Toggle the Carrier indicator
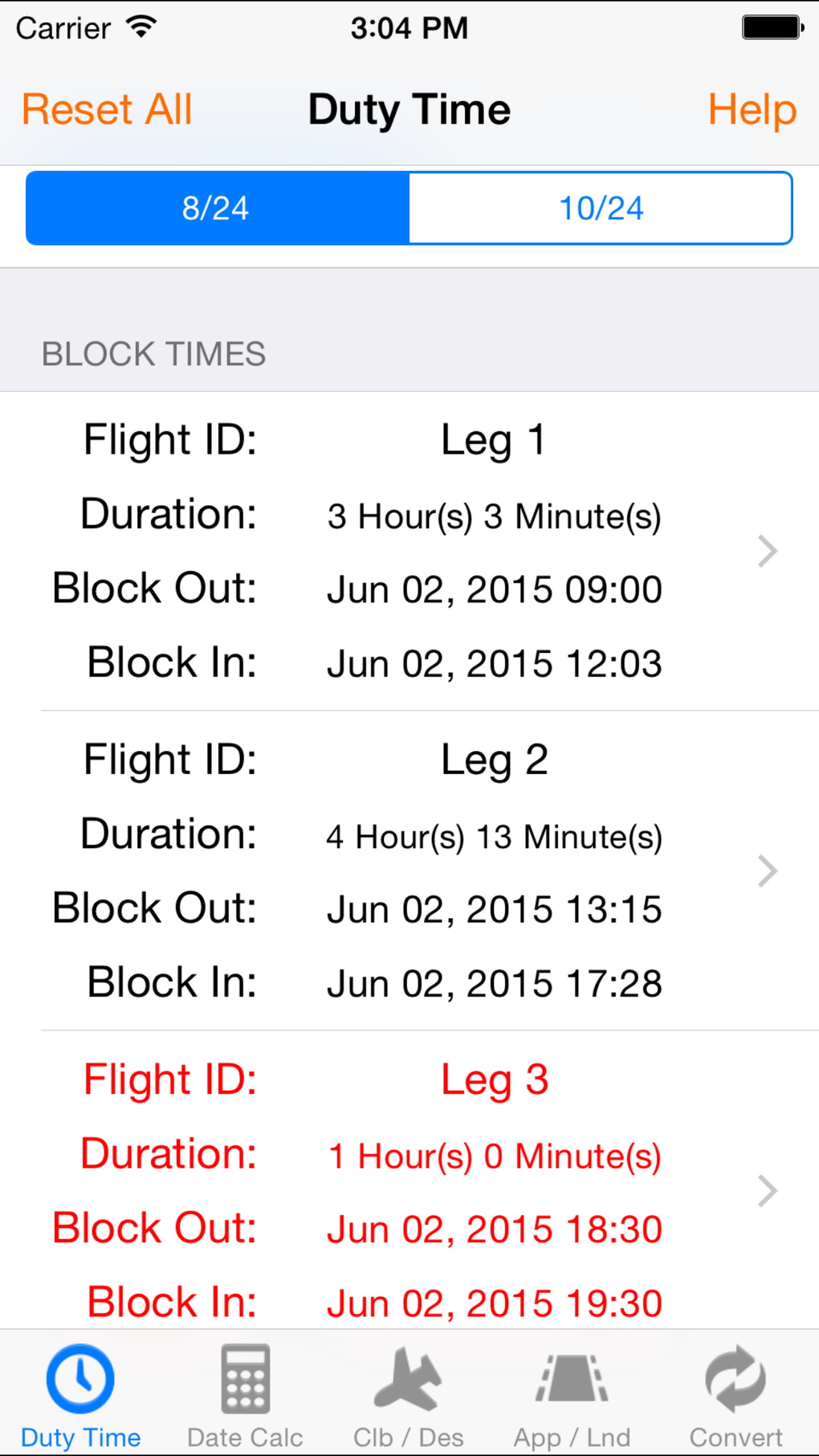This screenshot has height=1456, width=819. (x=63, y=28)
